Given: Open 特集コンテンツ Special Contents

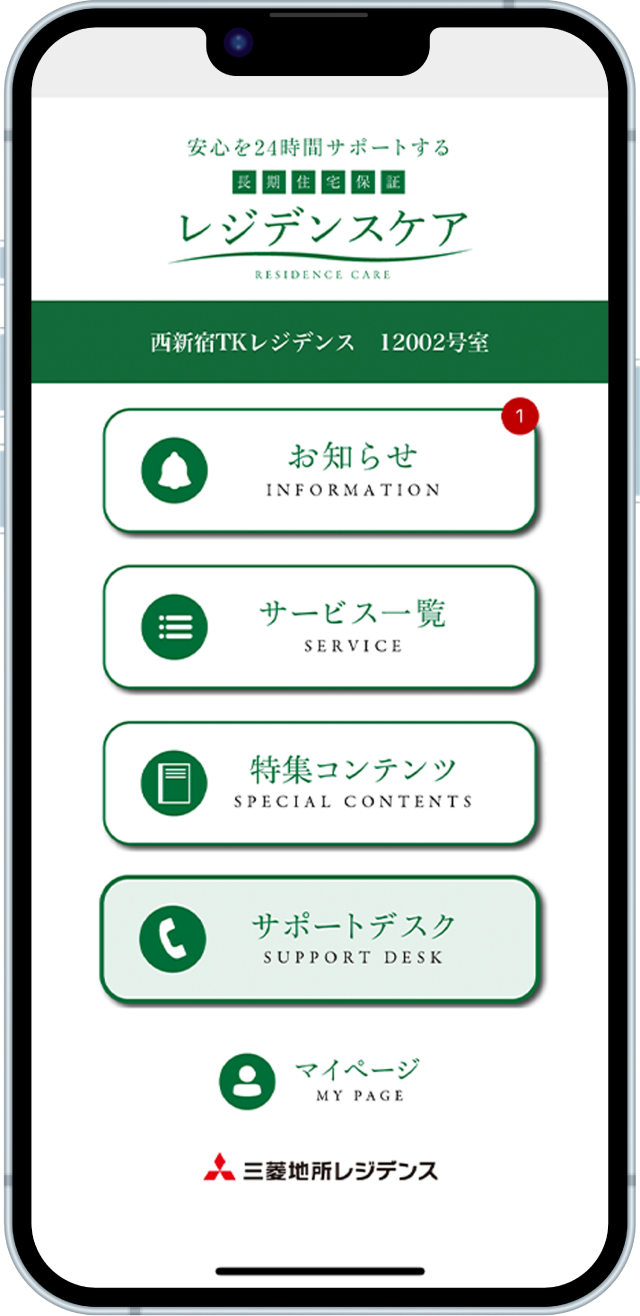Looking at the screenshot, I should pyautogui.click(x=320, y=782).
